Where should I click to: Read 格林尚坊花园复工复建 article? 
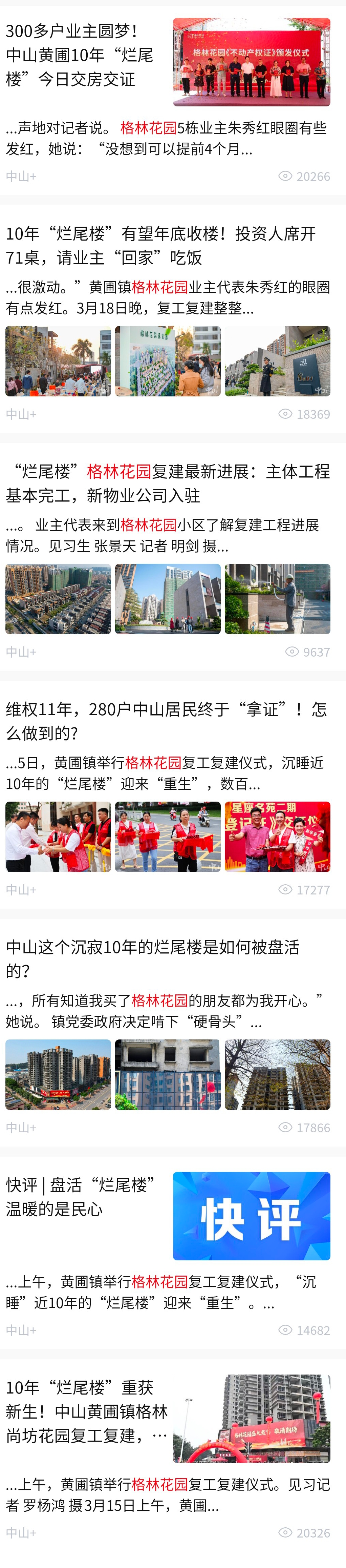click(x=86, y=1411)
